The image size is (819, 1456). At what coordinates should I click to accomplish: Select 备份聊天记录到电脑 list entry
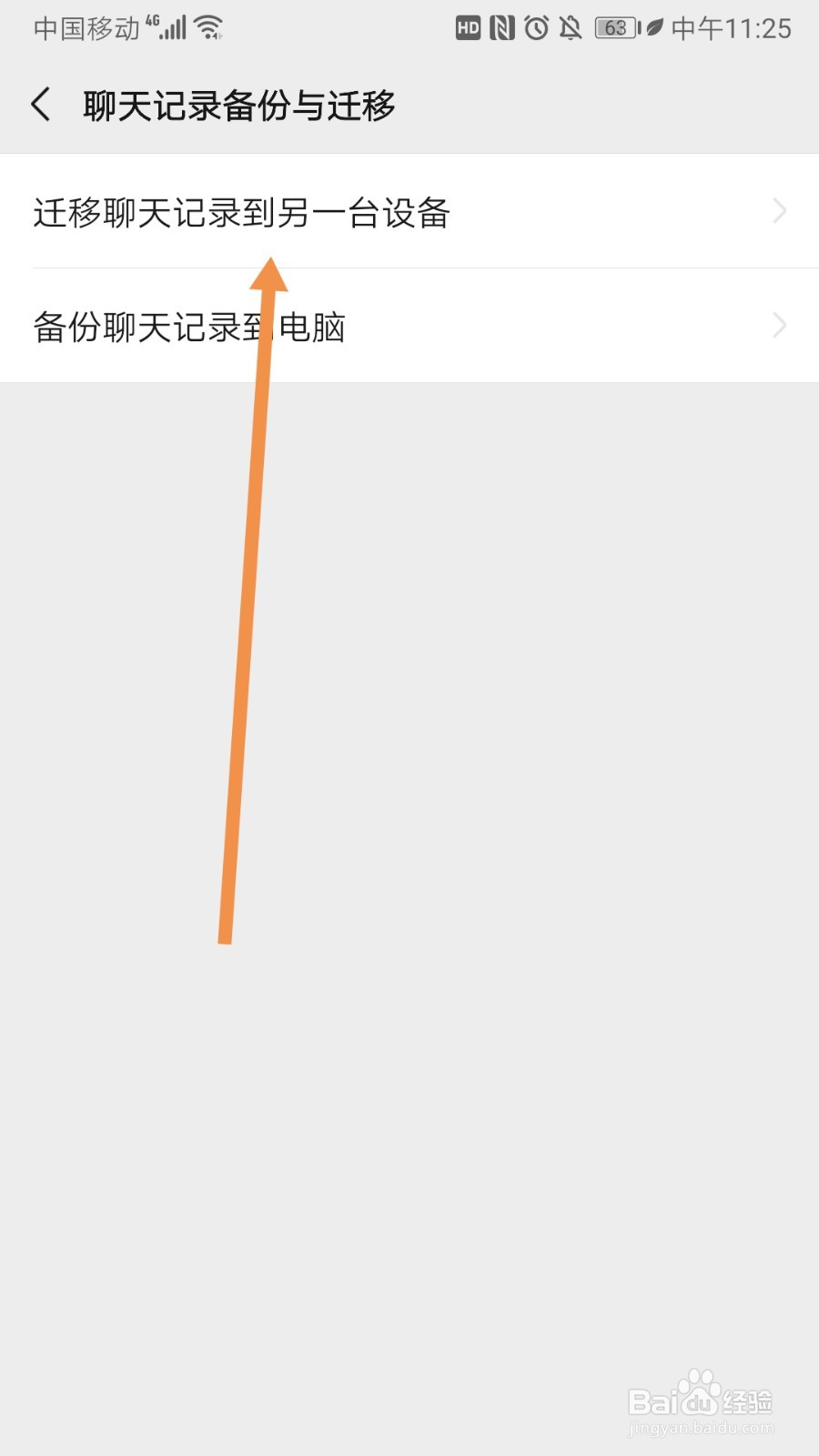pyautogui.click(x=191, y=328)
